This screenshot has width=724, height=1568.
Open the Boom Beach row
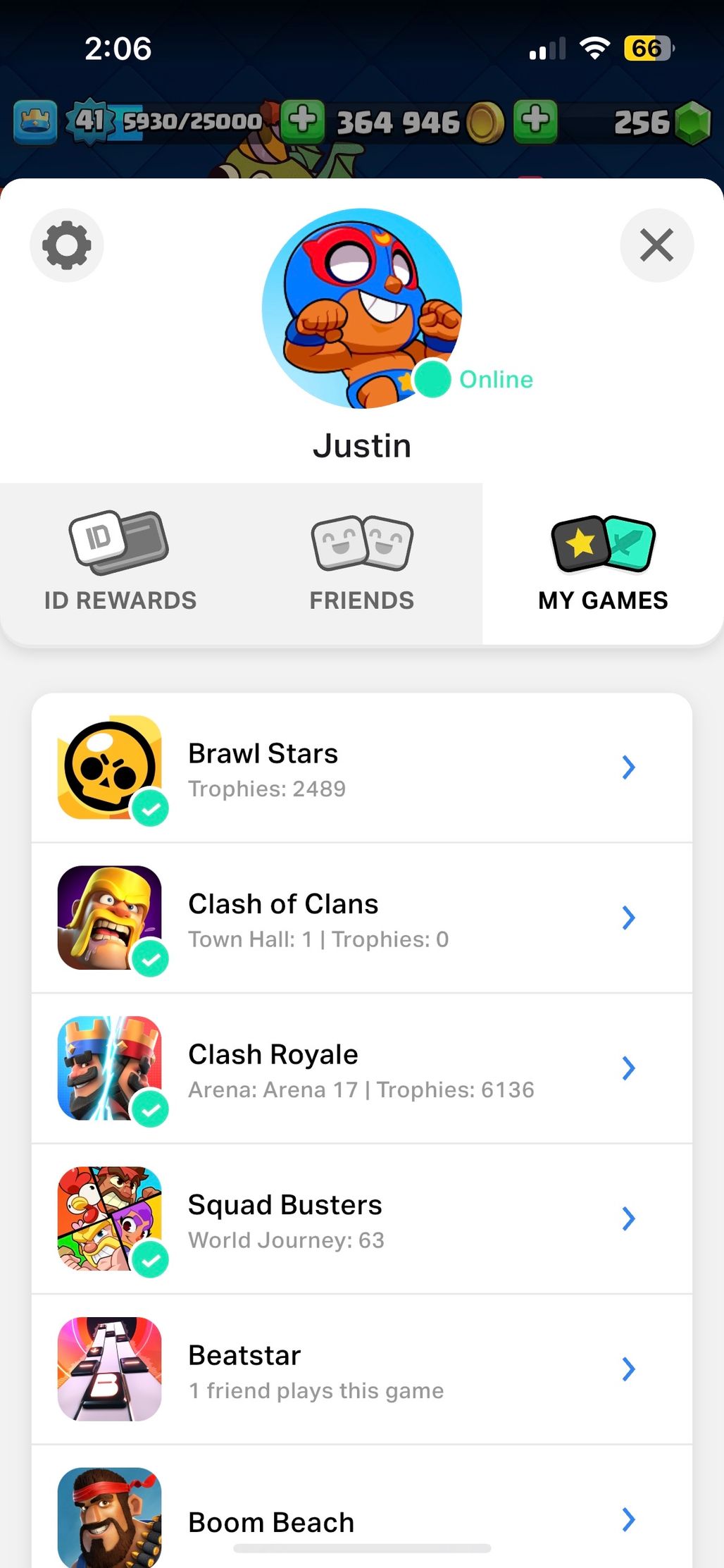[362, 1507]
